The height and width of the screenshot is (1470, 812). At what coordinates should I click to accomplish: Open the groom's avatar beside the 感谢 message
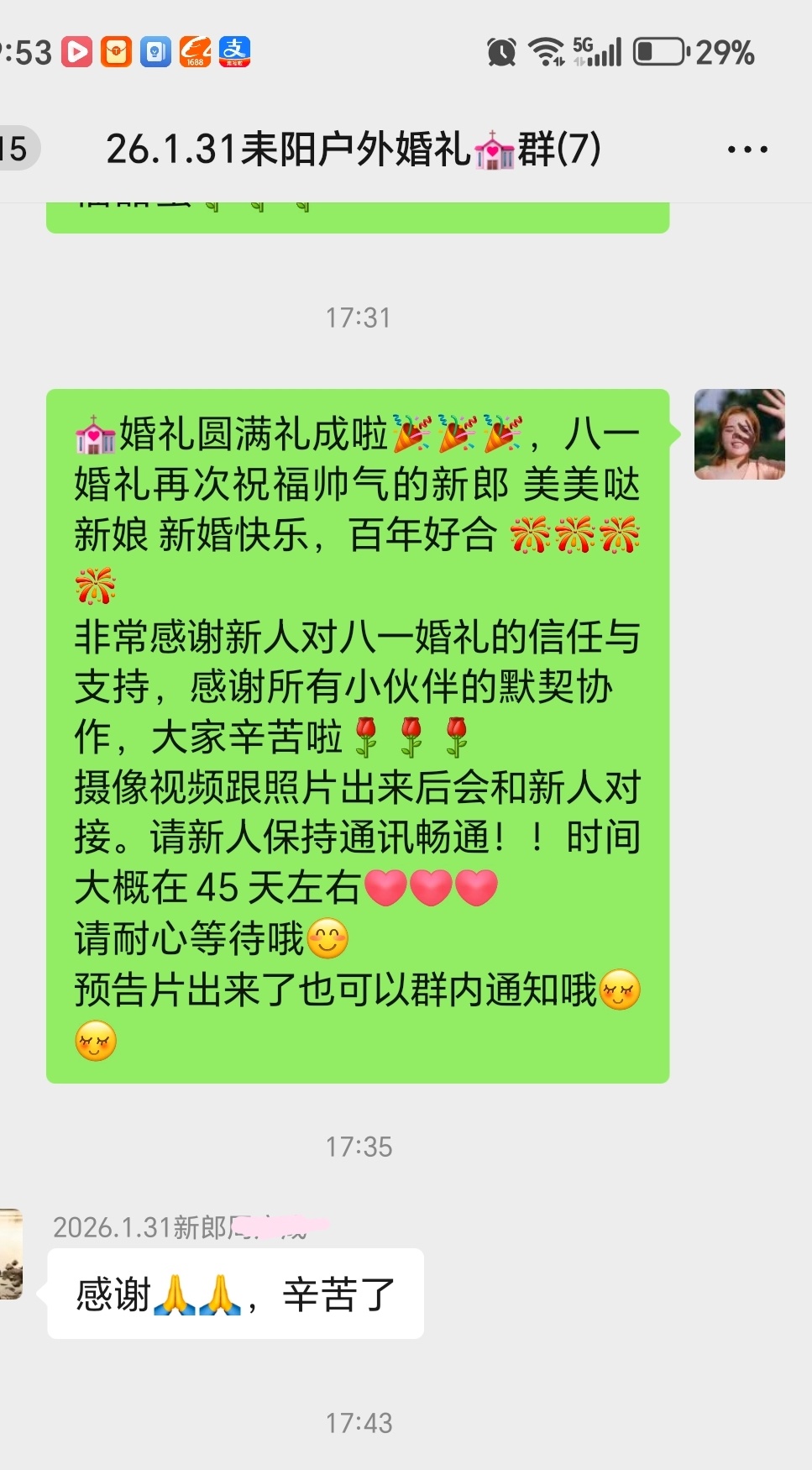(10, 1253)
